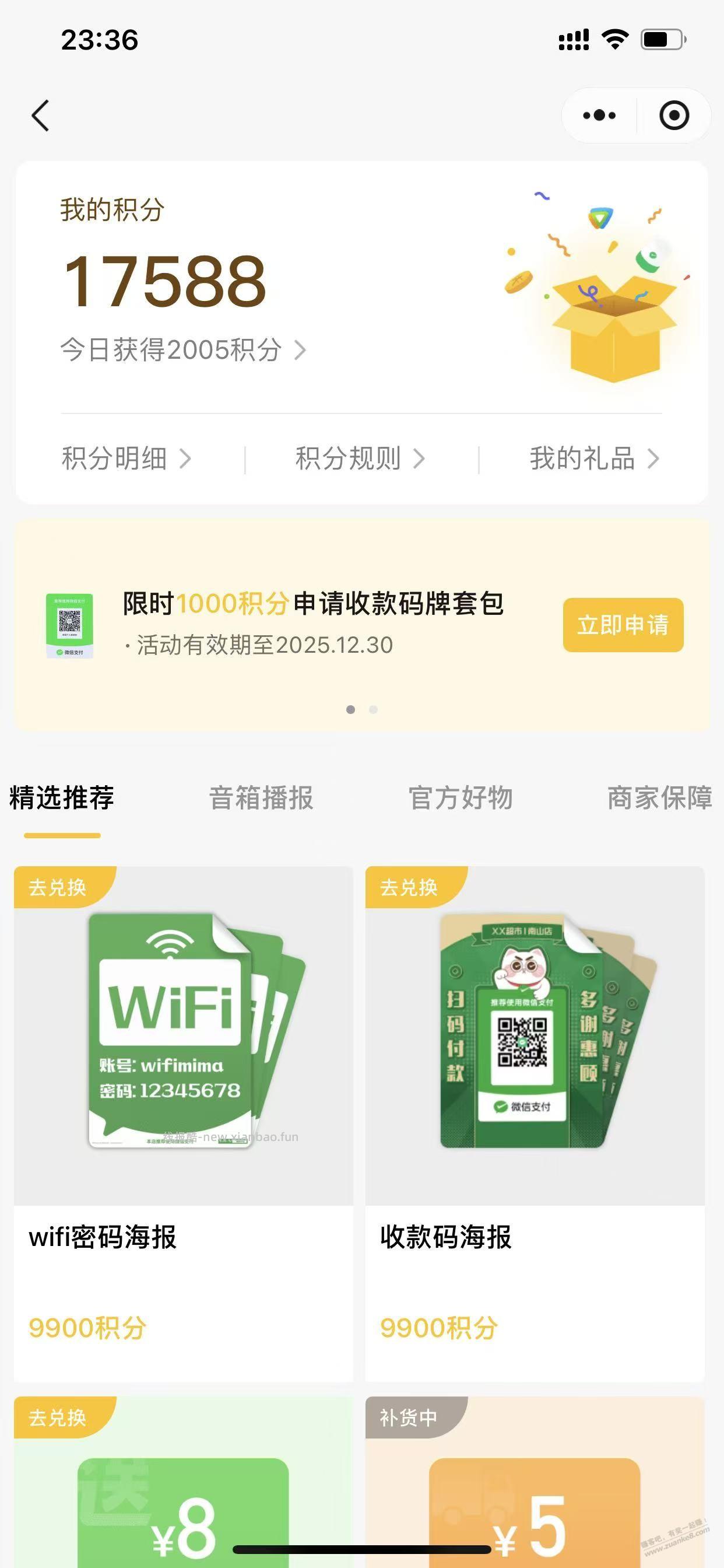Tap the 立即申请 button in the banner
The width and height of the screenshot is (724, 1568).
[x=623, y=626]
